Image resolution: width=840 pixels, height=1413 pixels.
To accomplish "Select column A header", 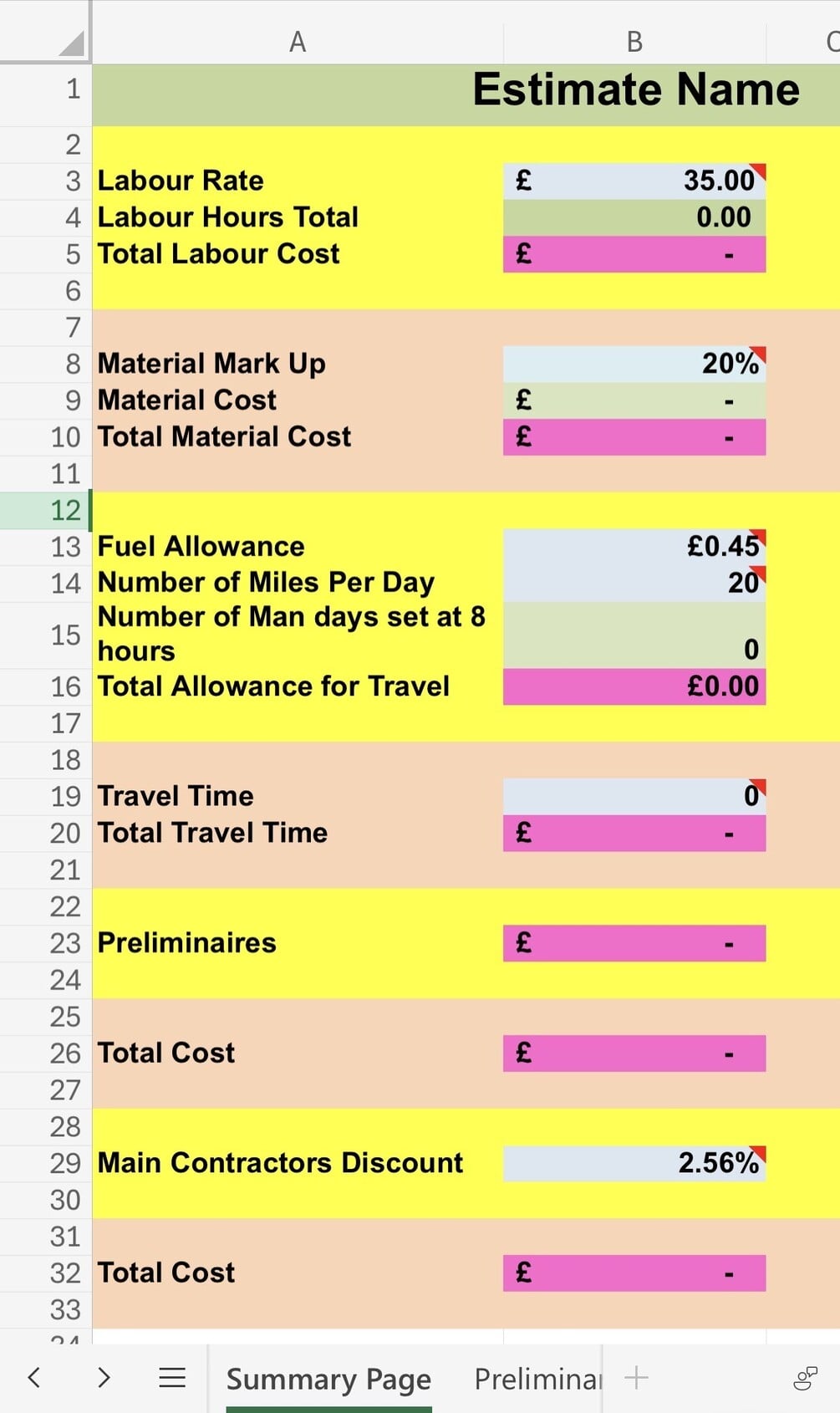I will coord(297,42).
